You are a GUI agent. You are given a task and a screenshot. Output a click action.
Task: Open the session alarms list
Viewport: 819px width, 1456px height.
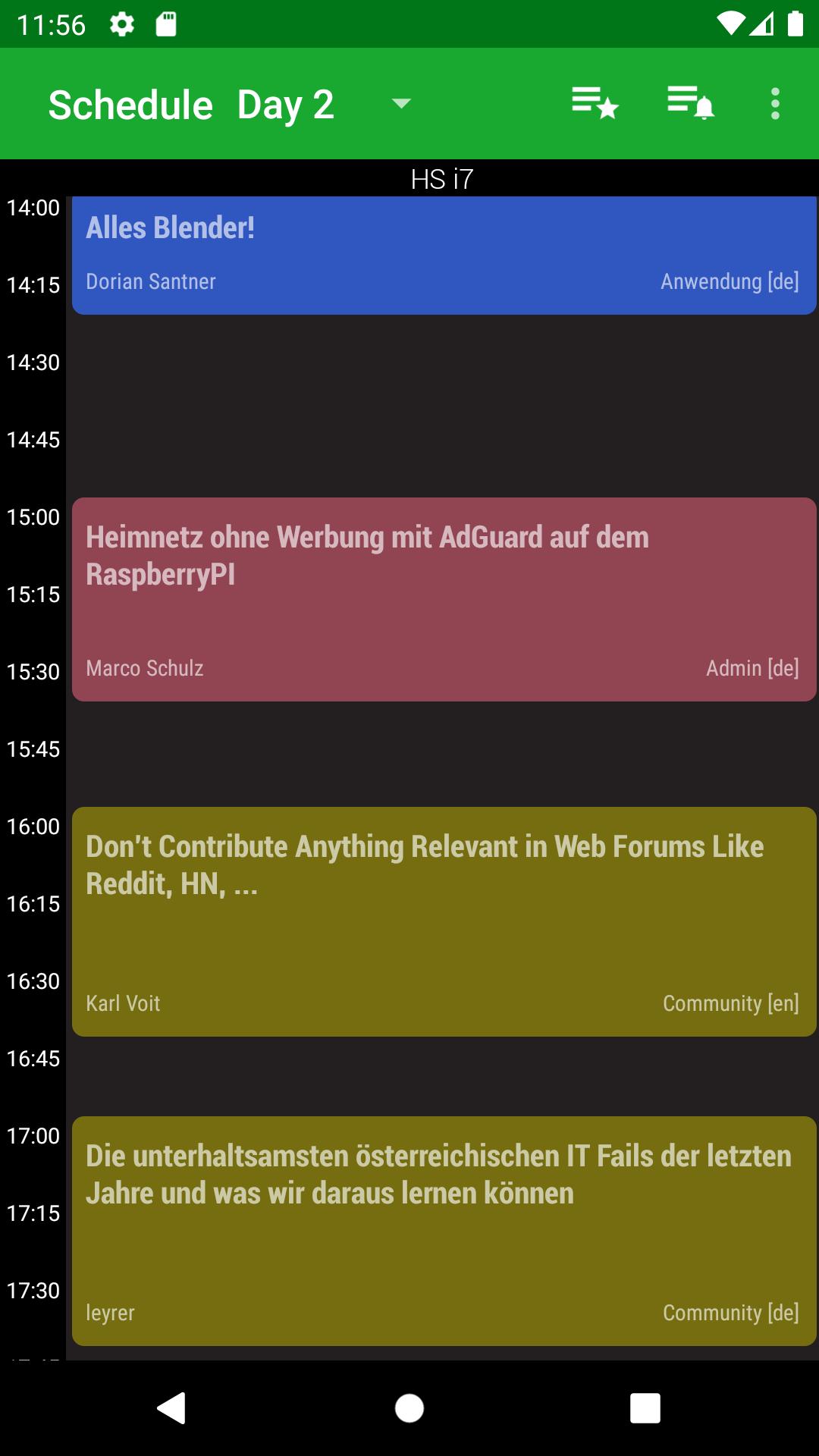coord(690,103)
